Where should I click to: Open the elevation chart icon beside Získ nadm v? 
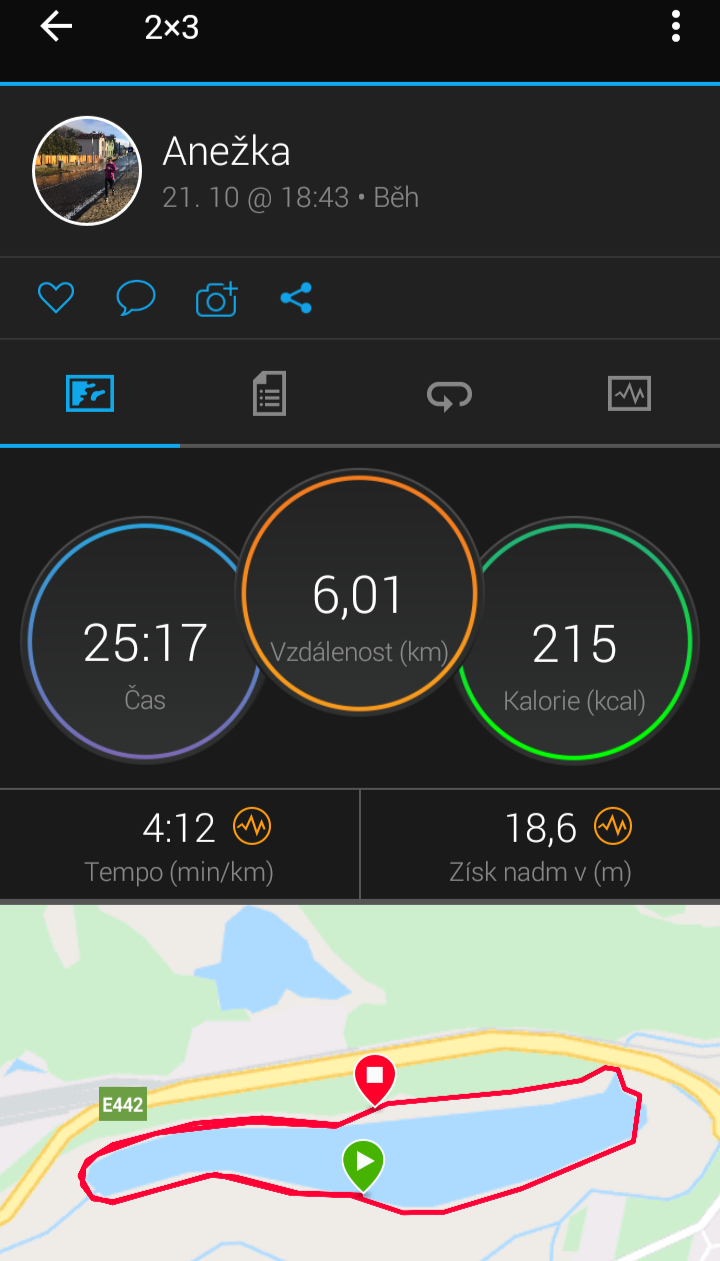click(613, 827)
